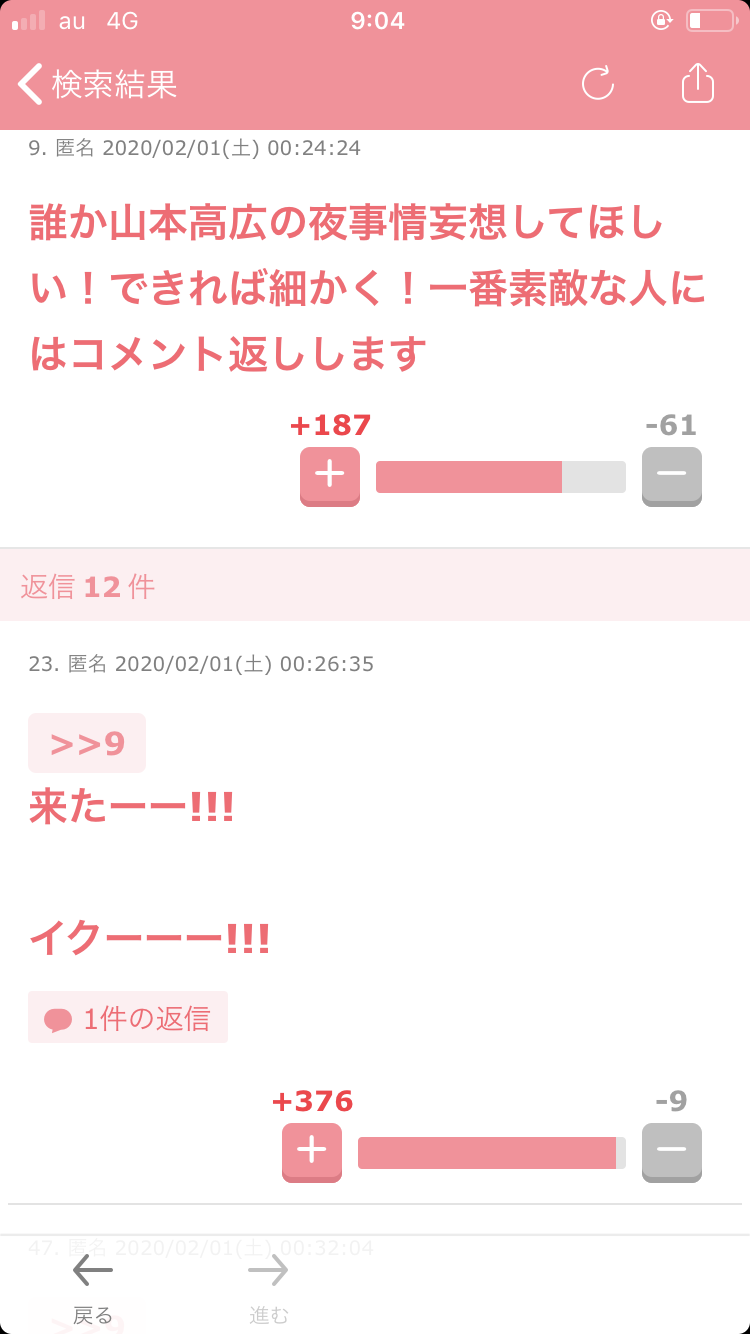The width and height of the screenshot is (750, 1334).
Task: Open the 返信 12 件 replies bar
Action: pos(375,586)
